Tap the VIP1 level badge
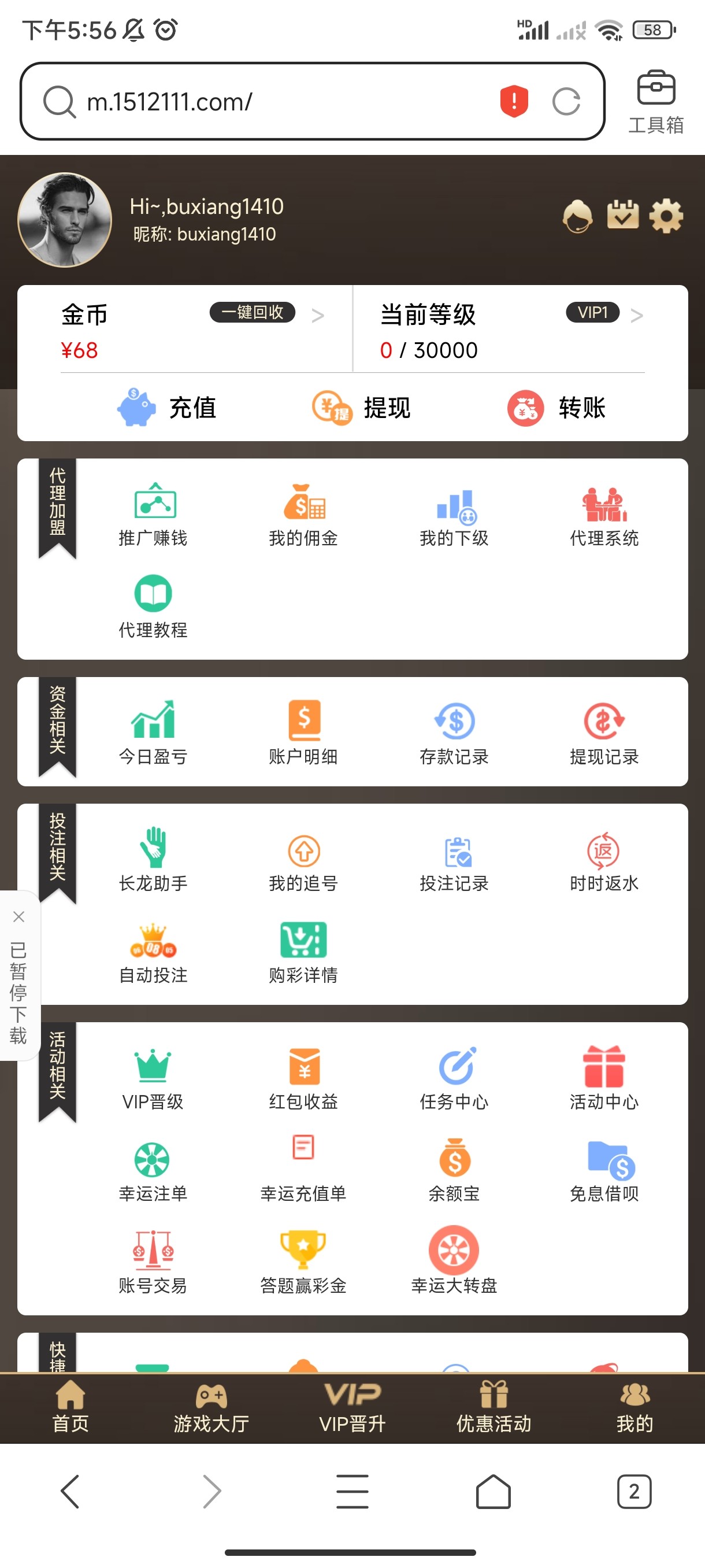 [592, 312]
